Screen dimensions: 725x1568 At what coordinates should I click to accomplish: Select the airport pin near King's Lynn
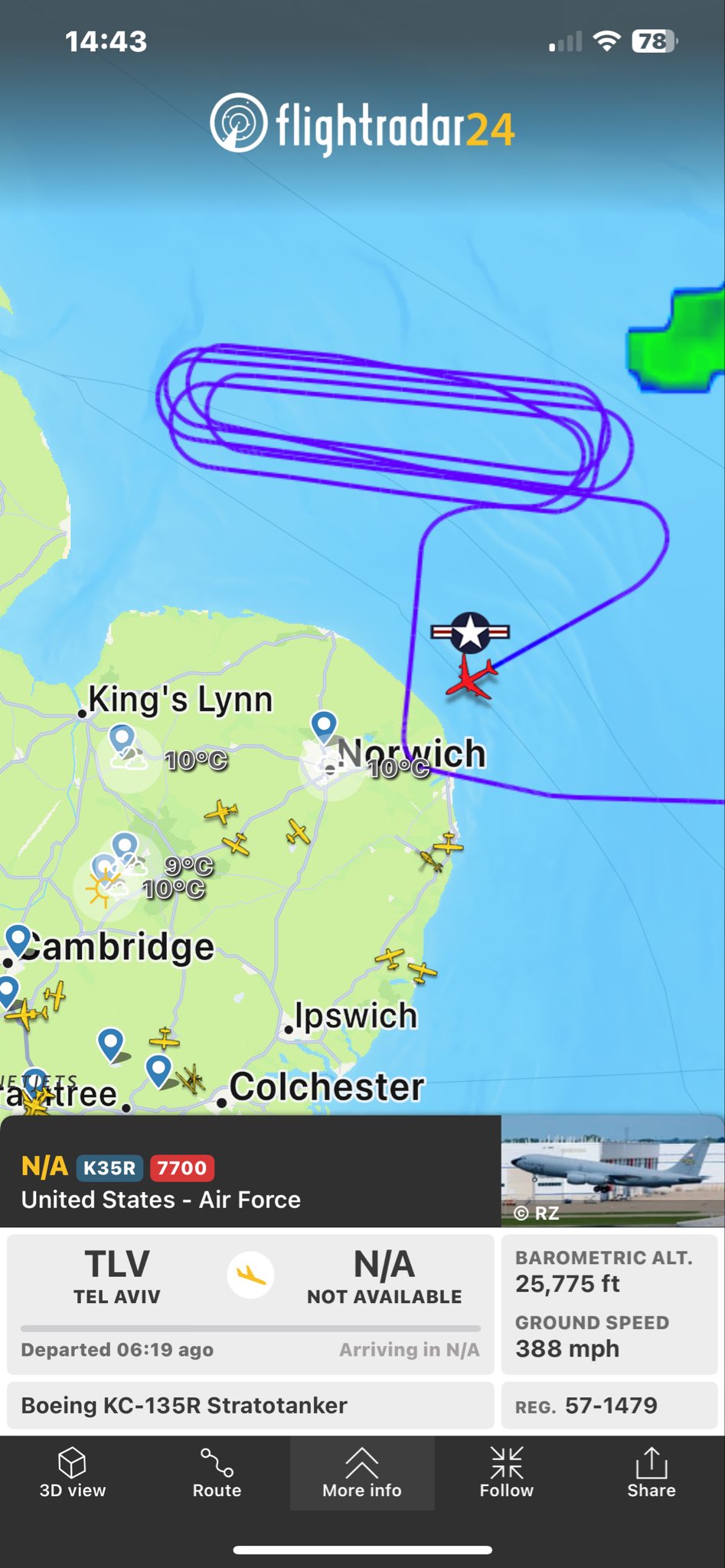(x=122, y=740)
